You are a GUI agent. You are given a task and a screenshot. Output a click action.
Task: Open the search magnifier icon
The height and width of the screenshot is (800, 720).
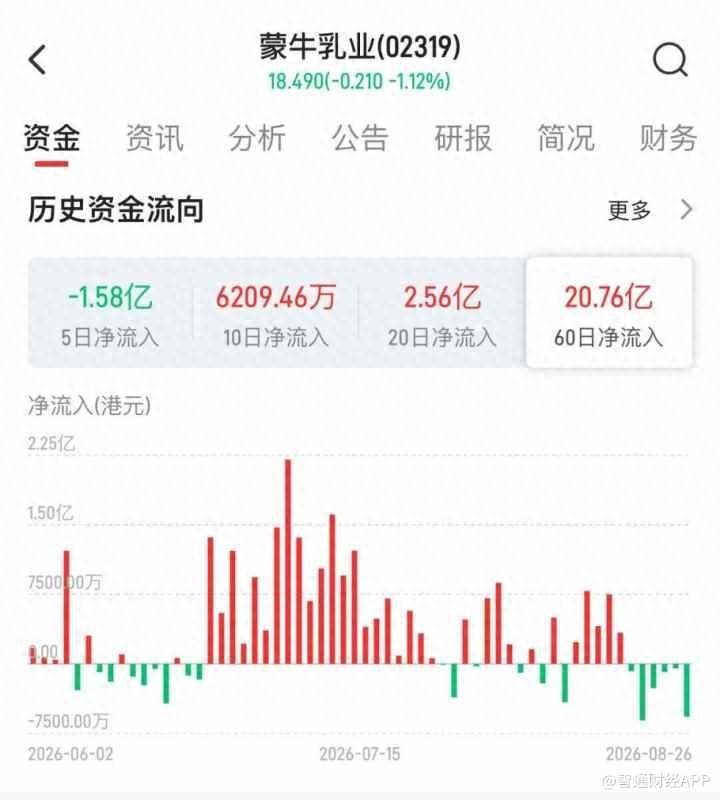[x=670, y=60]
